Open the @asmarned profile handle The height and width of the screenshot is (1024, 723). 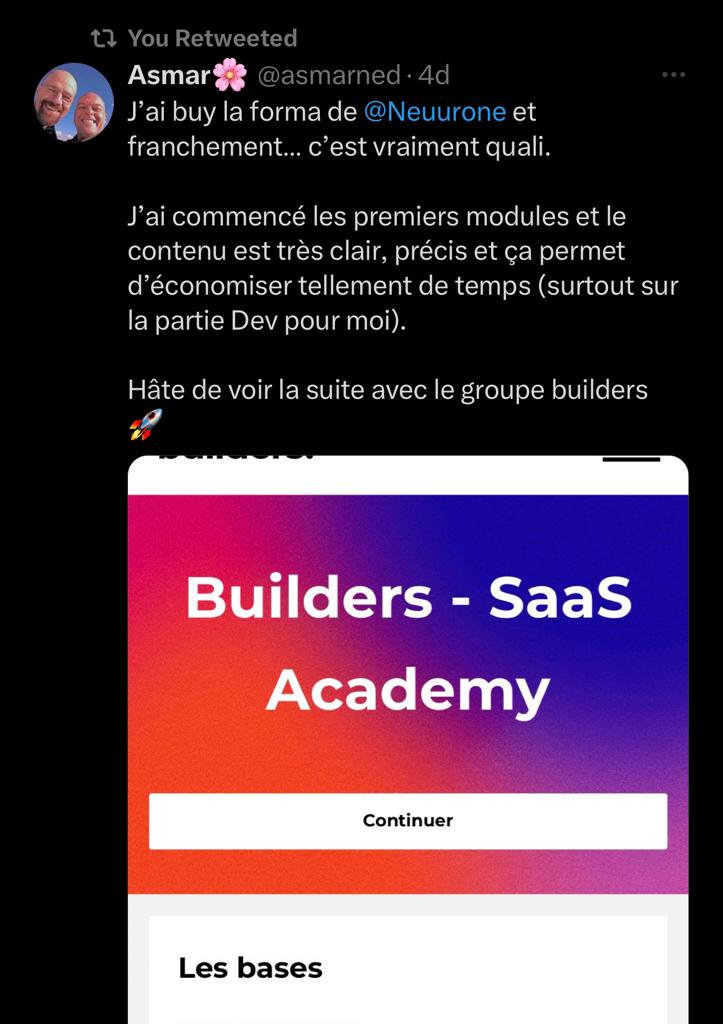click(330, 75)
